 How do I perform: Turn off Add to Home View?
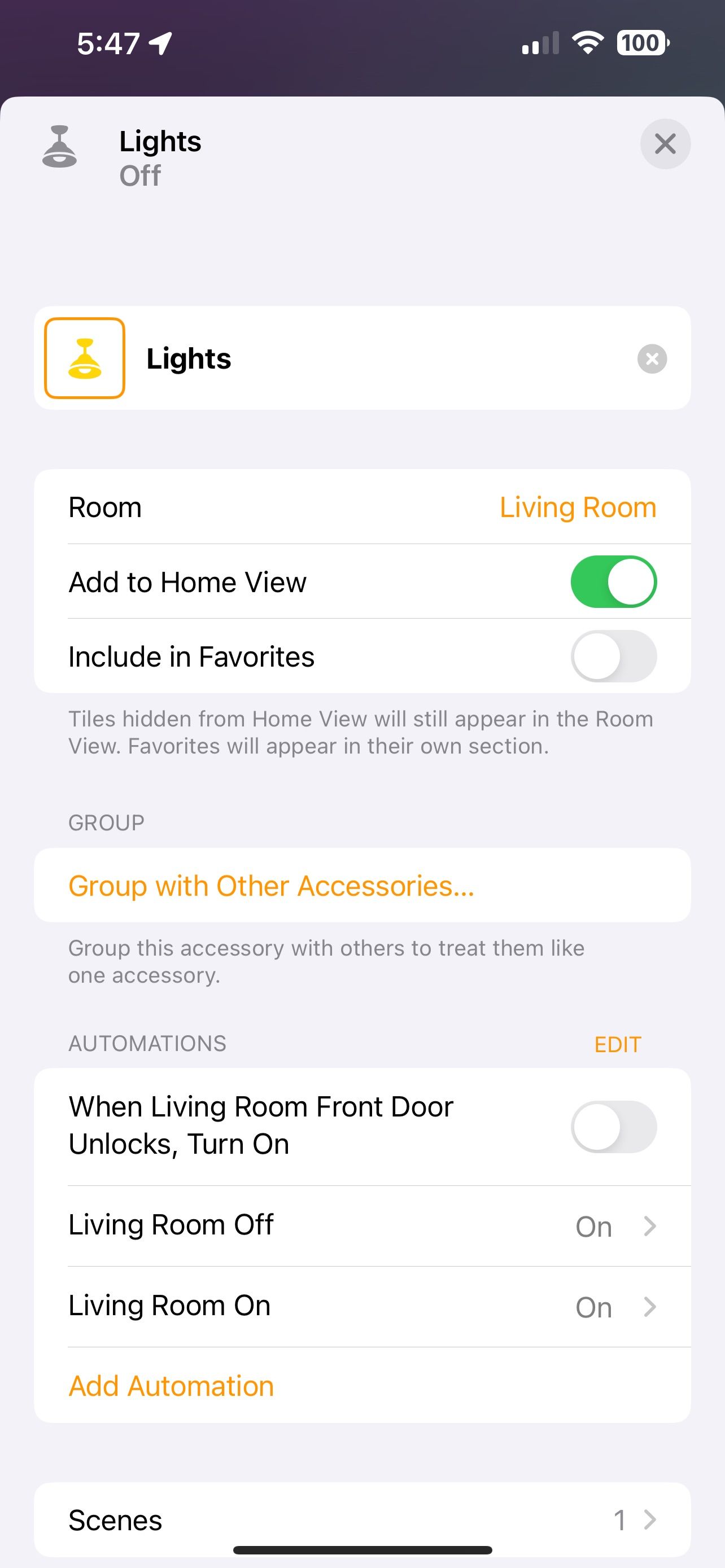(x=613, y=582)
